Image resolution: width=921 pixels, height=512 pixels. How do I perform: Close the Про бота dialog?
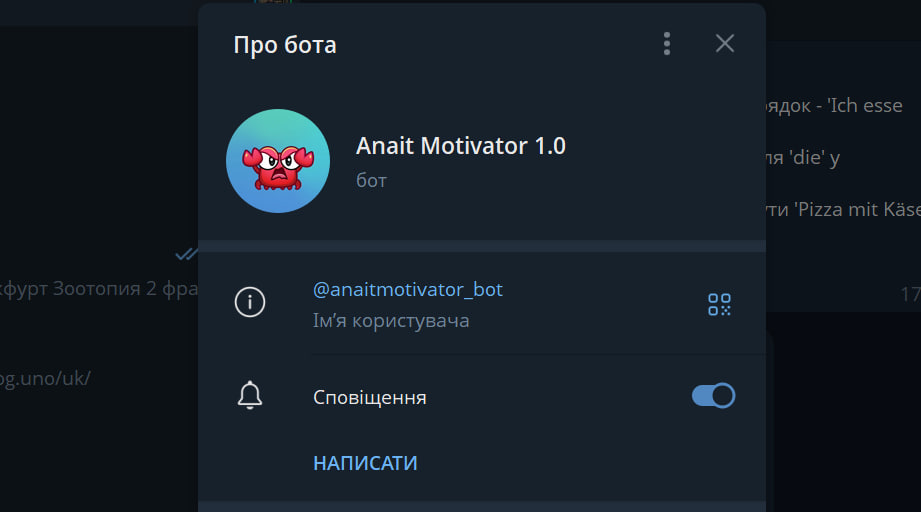coord(725,44)
